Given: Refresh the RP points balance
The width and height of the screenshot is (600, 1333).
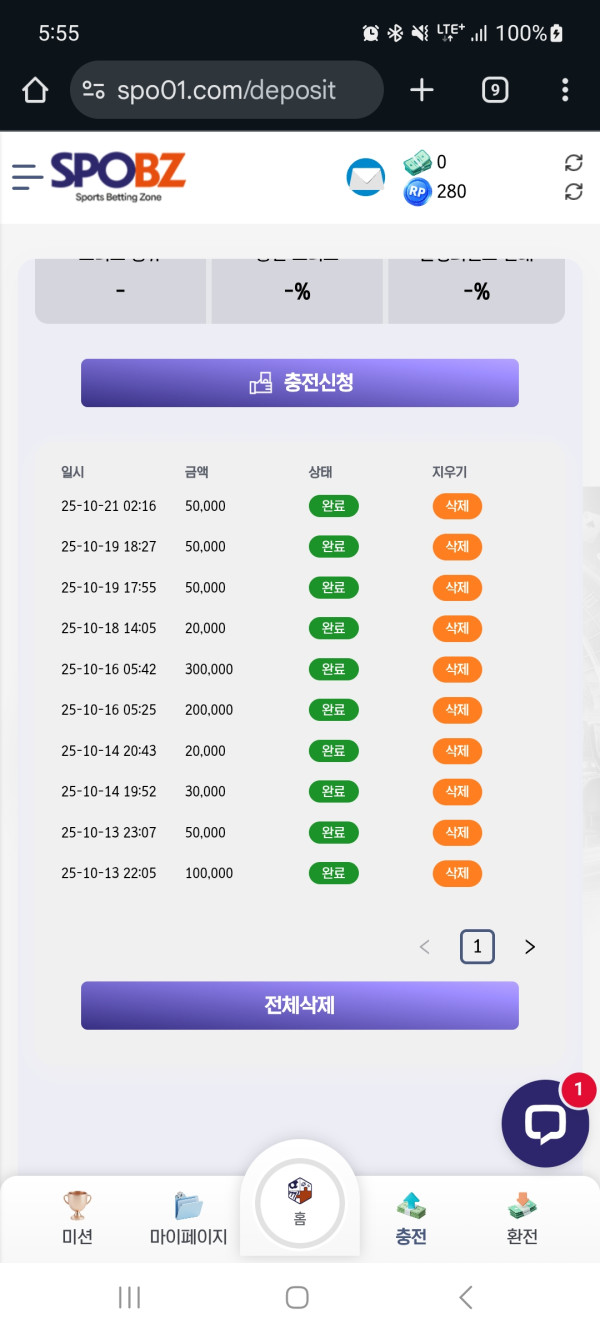Looking at the screenshot, I should [x=573, y=191].
